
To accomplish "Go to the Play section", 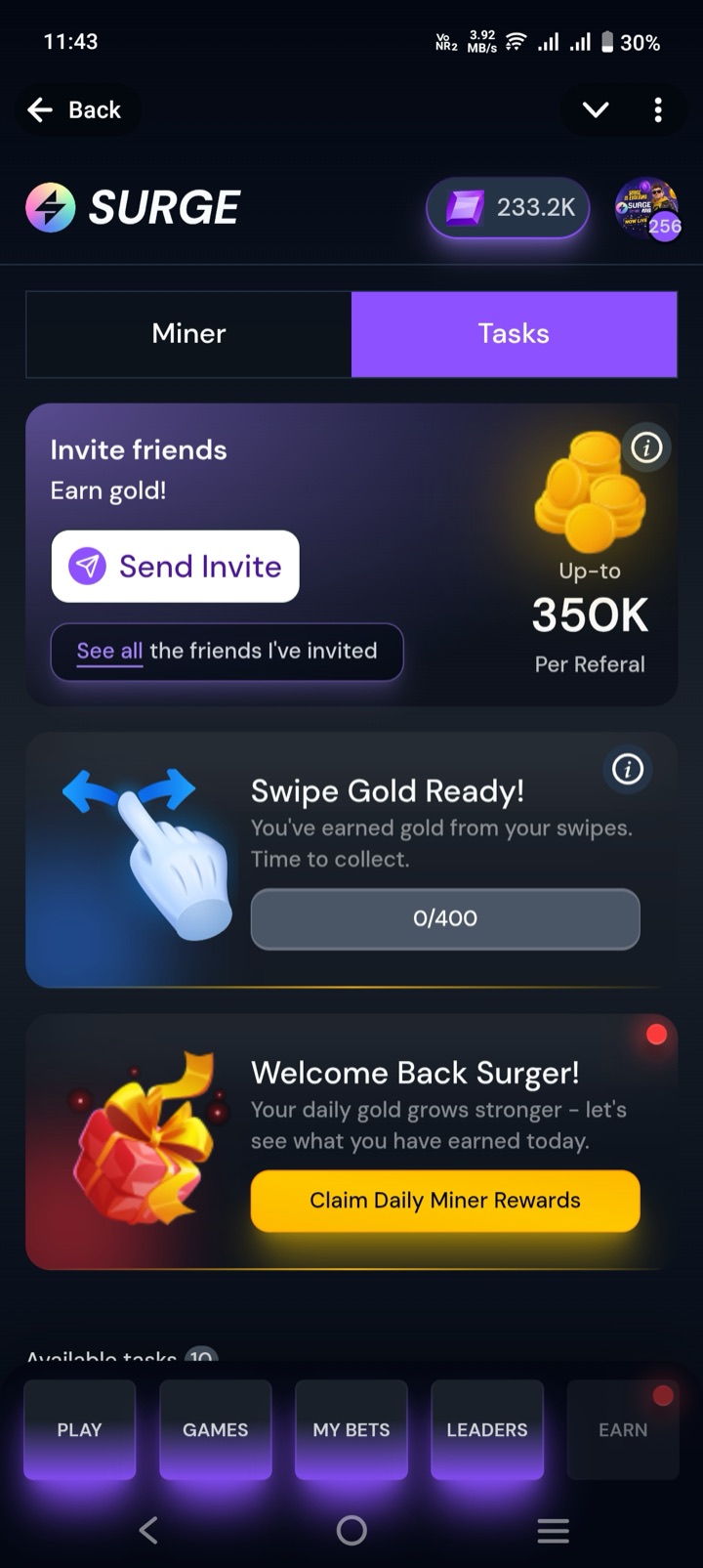I will pyautogui.click(x=79, y=1429).
